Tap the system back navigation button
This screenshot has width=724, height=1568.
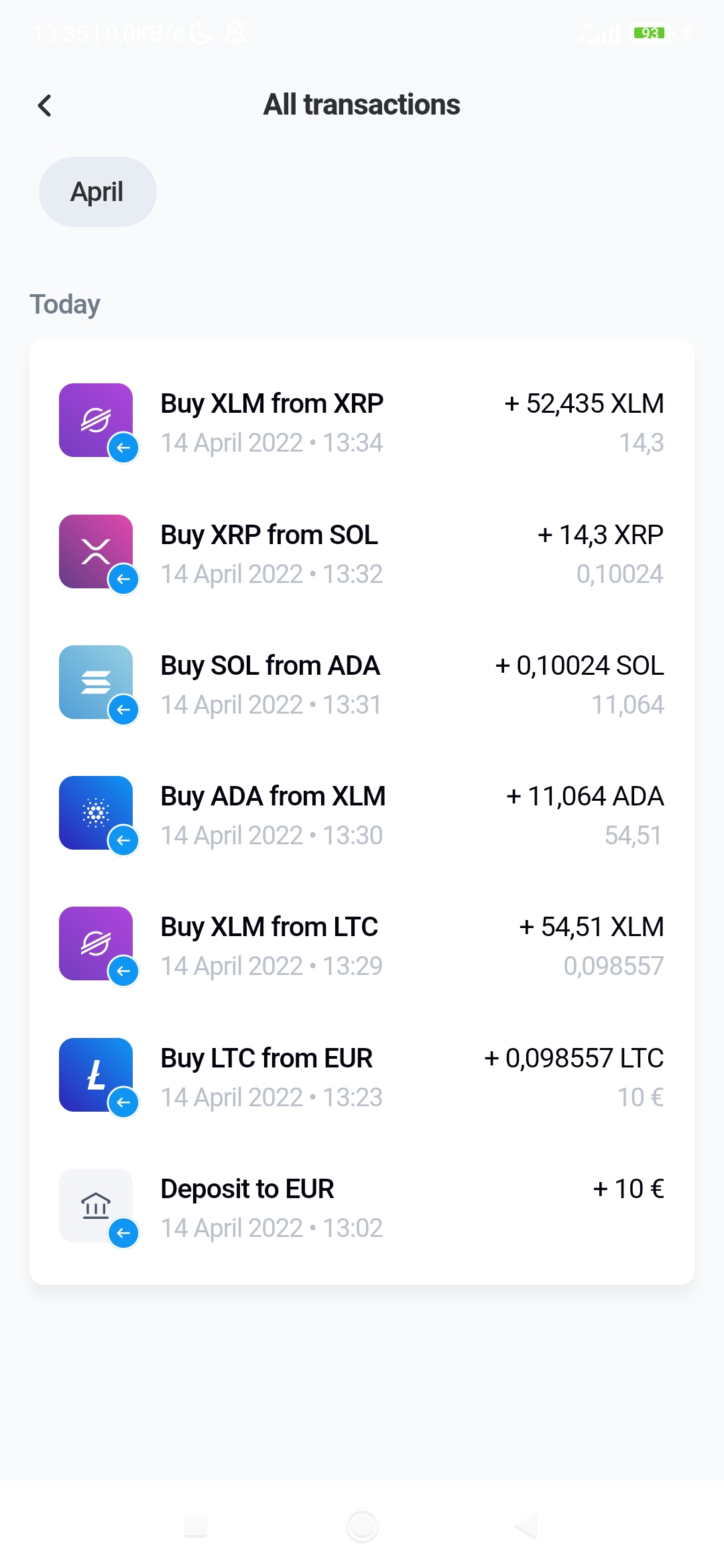[527, 1526]
